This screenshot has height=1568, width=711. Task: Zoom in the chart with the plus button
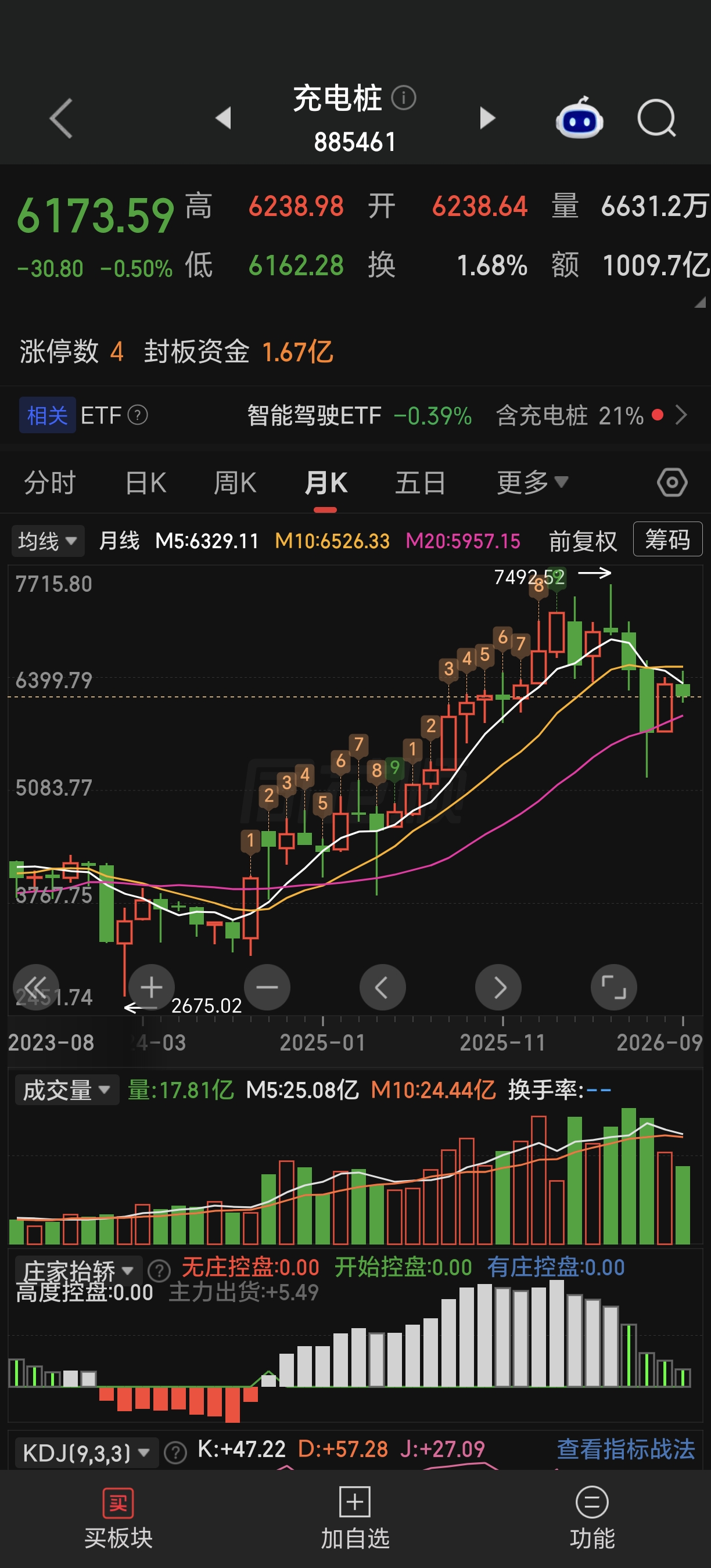point(152,987)
